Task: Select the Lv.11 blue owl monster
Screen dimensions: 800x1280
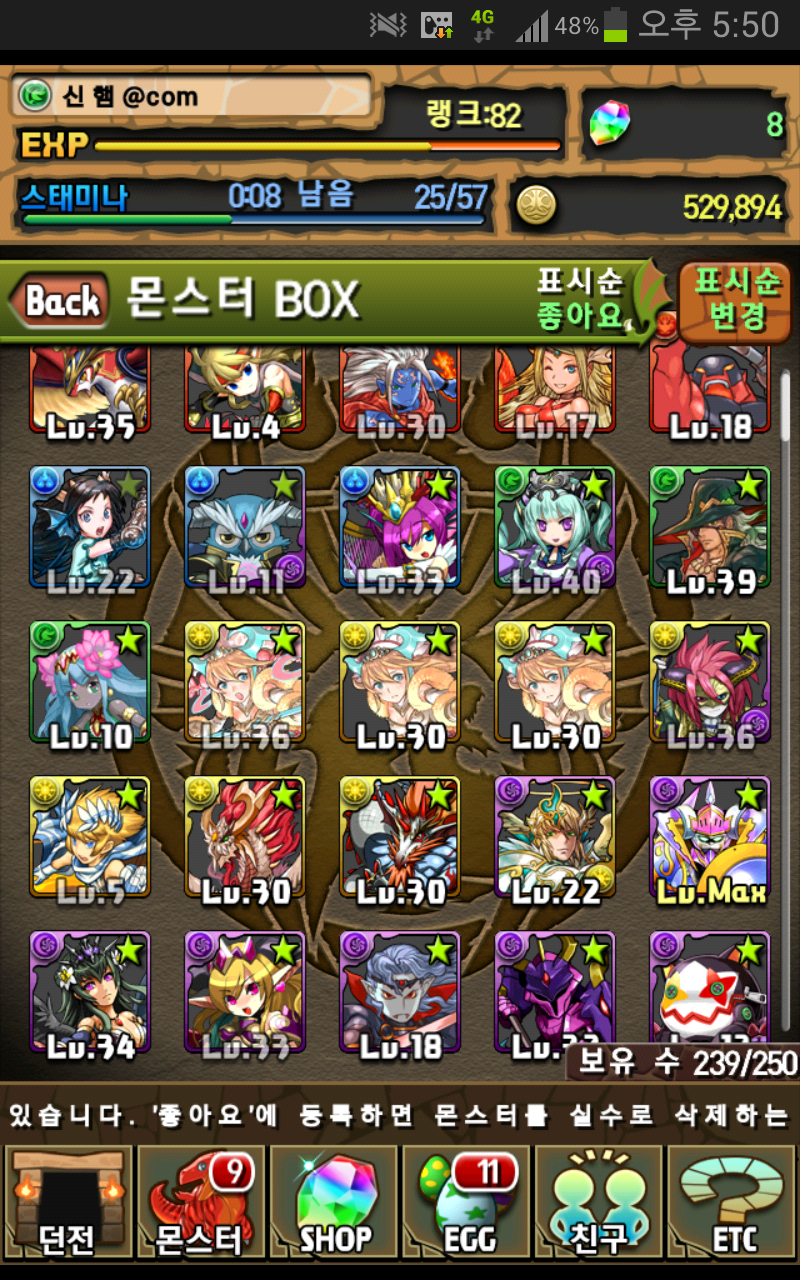Action: [x=245, y=527]
